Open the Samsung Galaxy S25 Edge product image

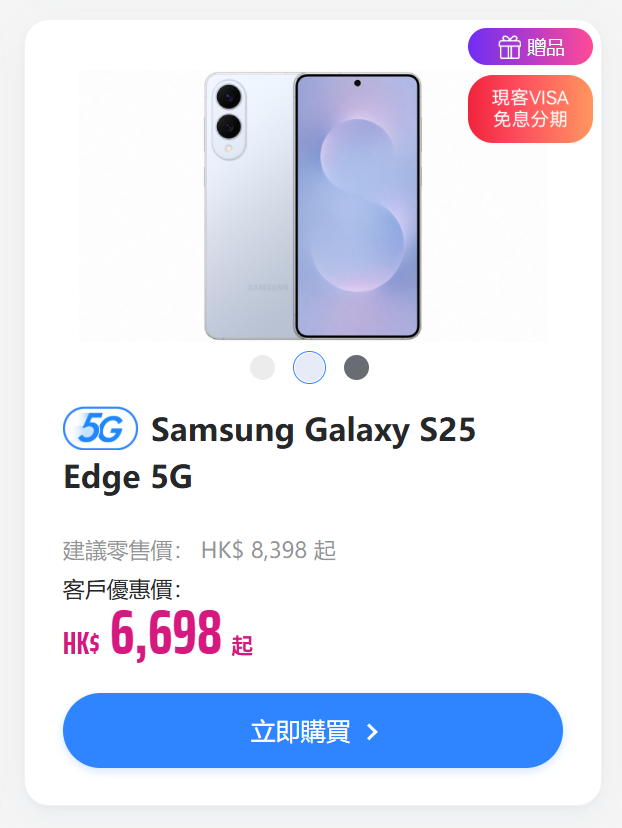click(312, 206)
